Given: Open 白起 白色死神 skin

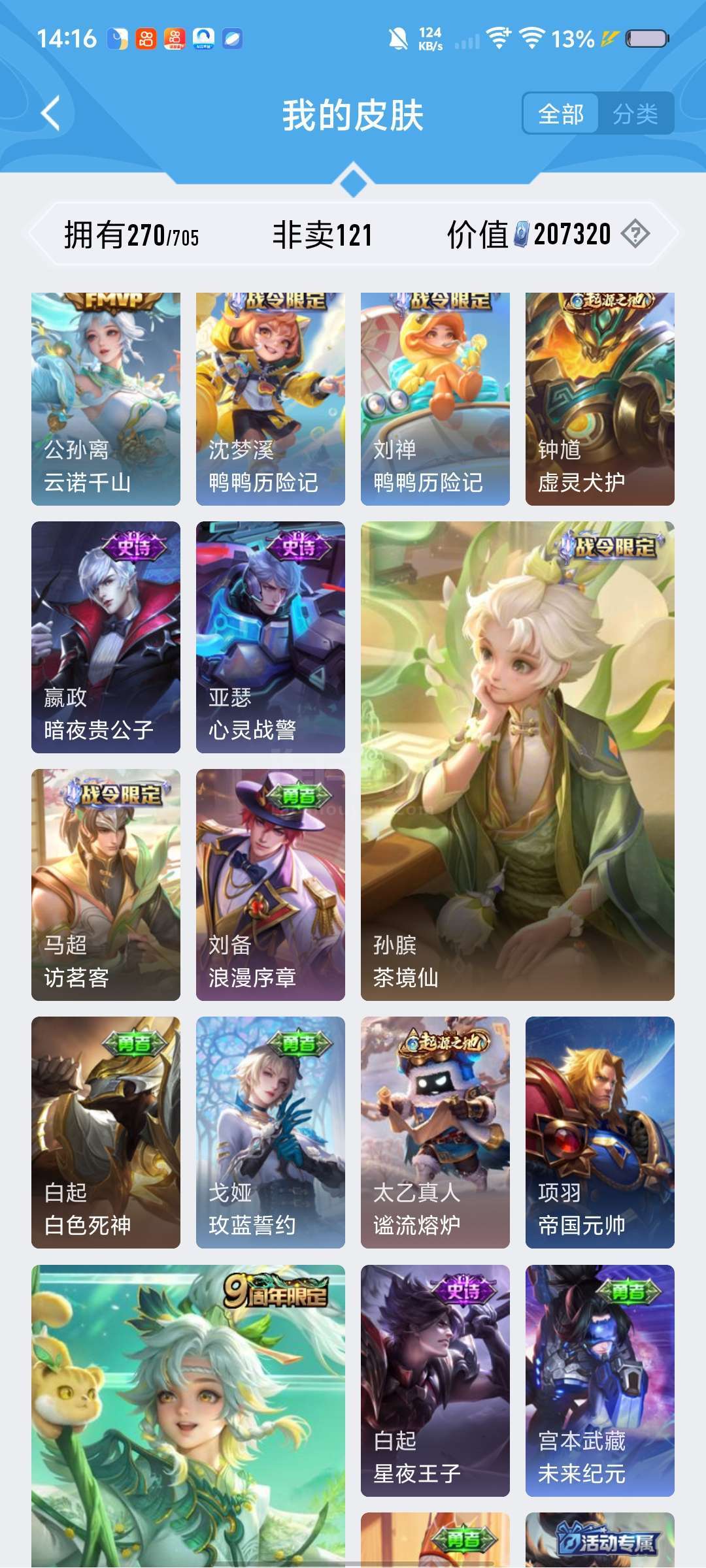Looking at the screenshot, I should tap(106, 1132).
